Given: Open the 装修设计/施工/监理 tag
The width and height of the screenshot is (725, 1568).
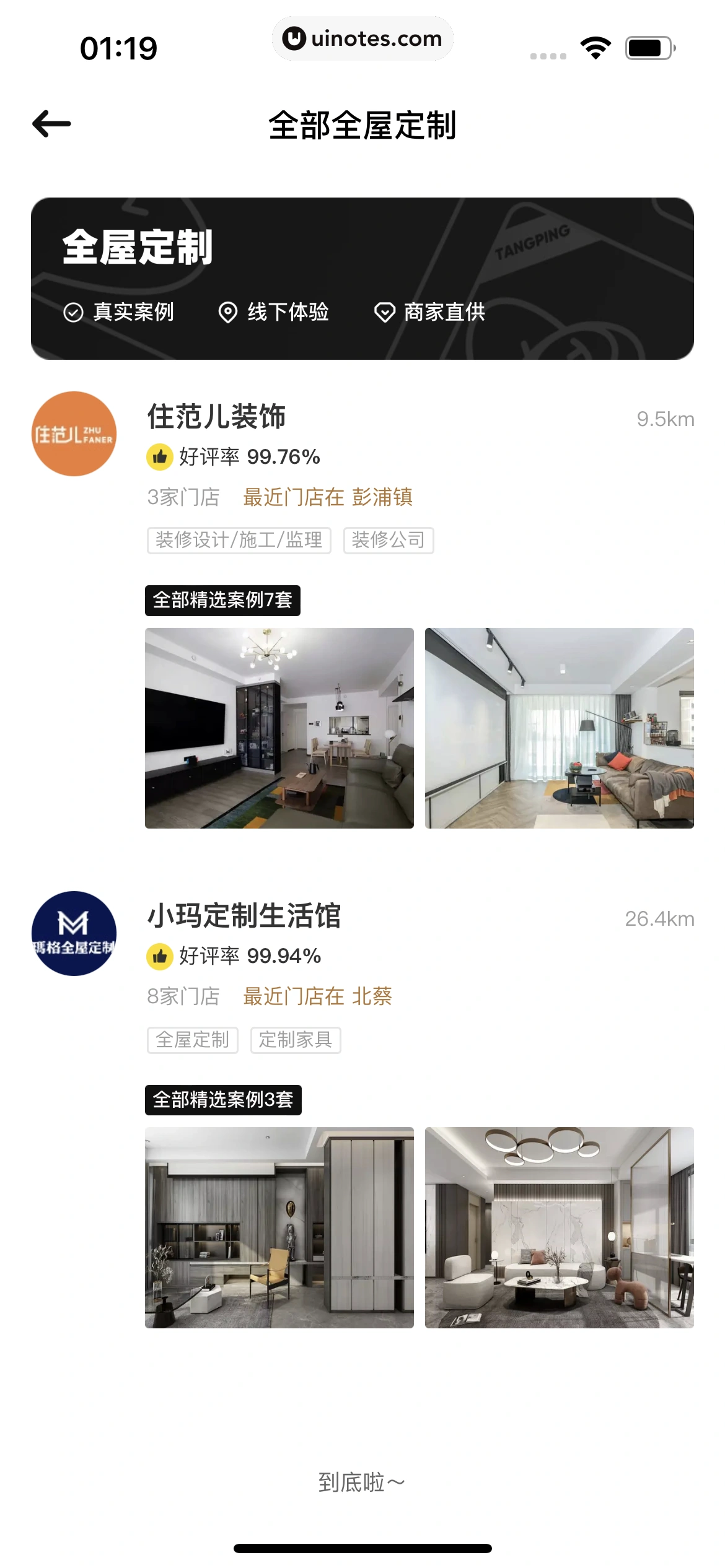Looking at the screenshot, I should (239, 539).
